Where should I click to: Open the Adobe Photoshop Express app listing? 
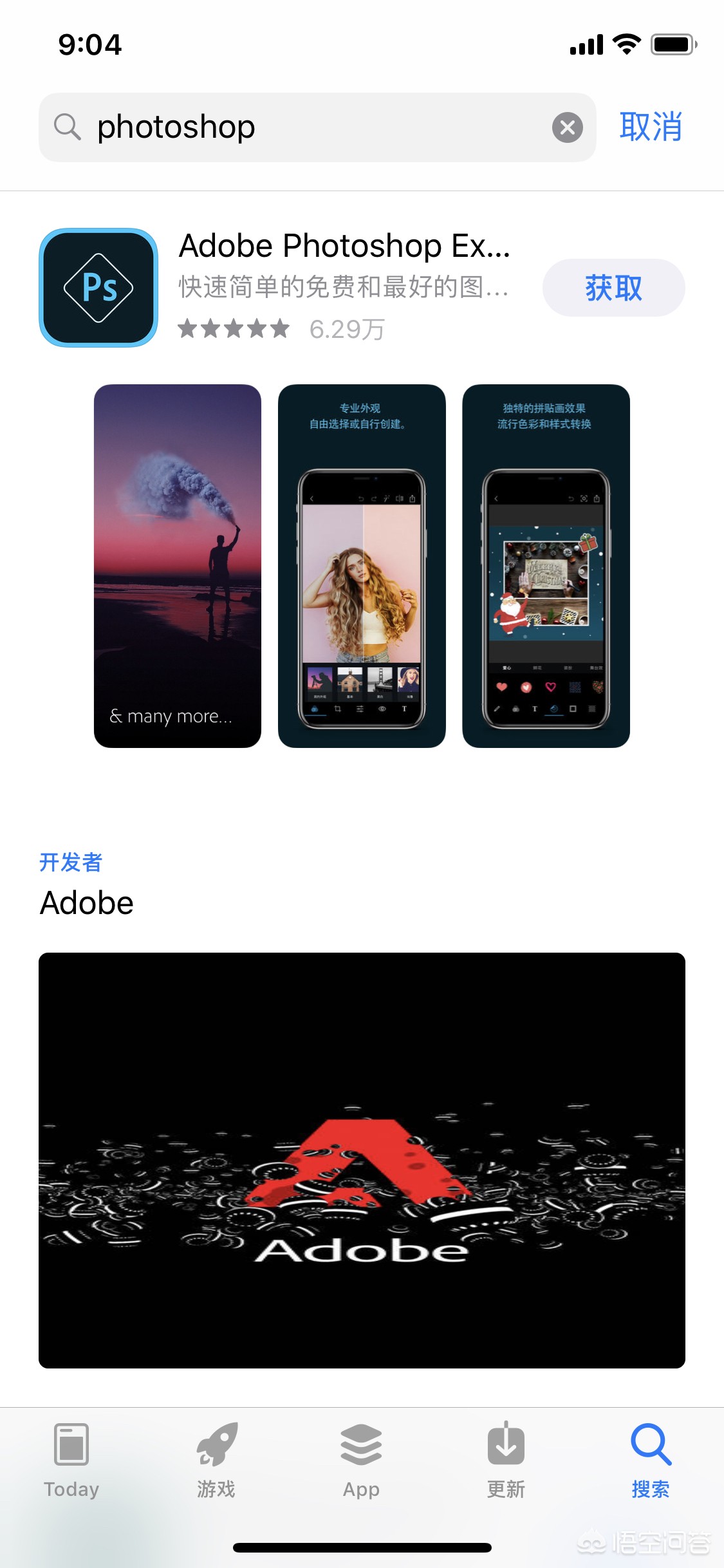click(x=344, y=247)
